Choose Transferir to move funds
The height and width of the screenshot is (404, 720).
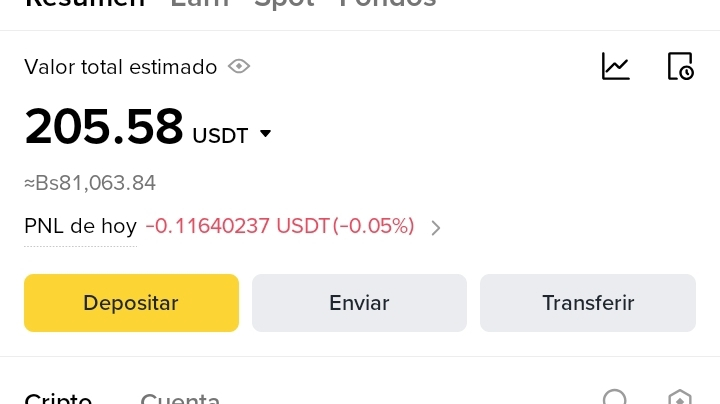point(588,303)
